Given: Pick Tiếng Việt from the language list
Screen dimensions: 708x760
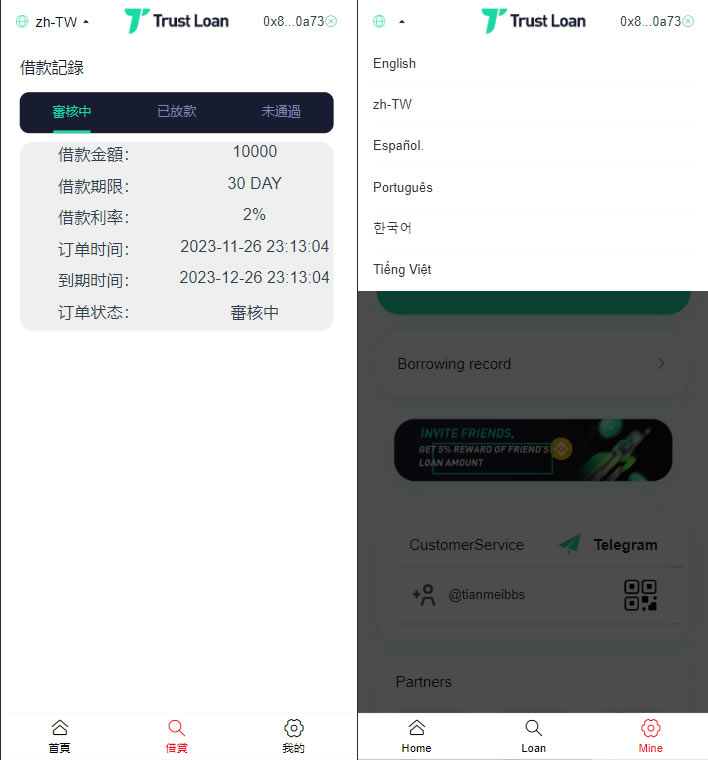Looking at the screenshot, I should pos(402,269).
